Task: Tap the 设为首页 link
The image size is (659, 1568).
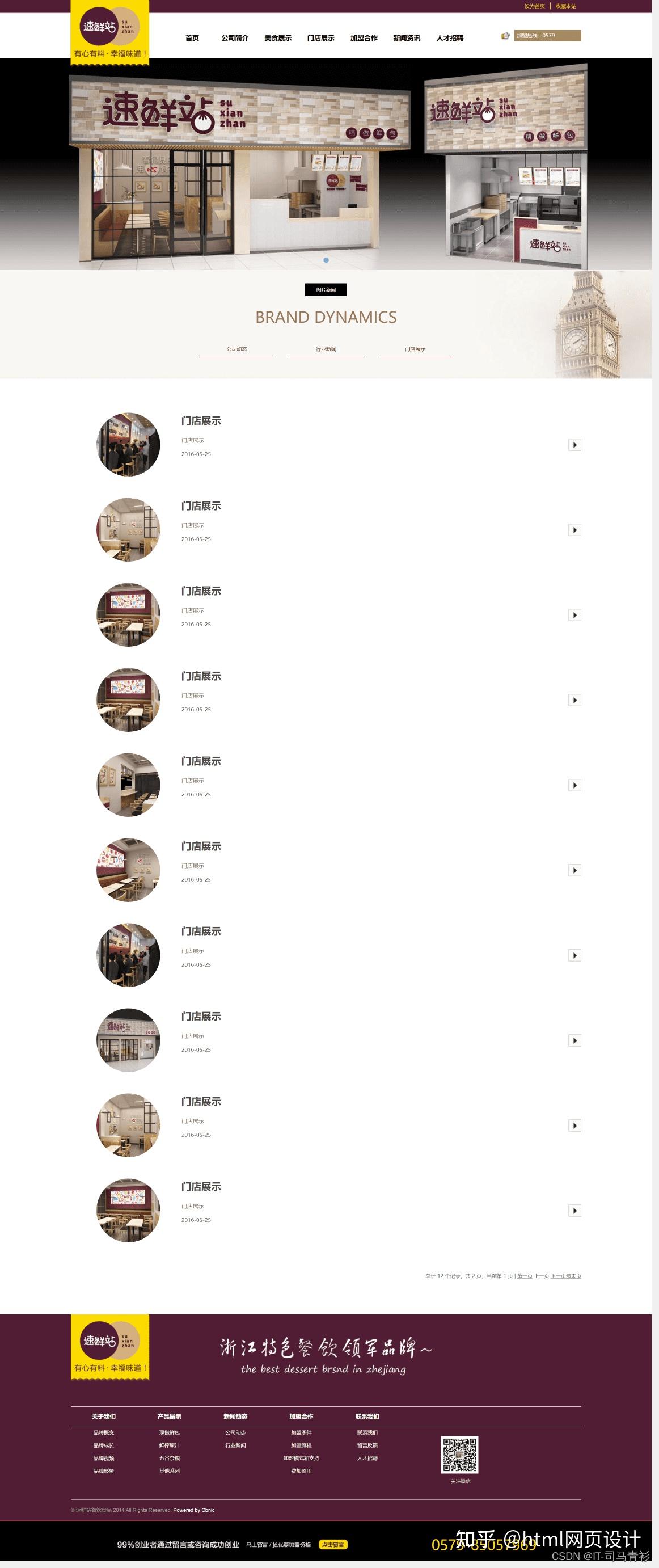Action: pyautogui.click(x=534, y=6)
